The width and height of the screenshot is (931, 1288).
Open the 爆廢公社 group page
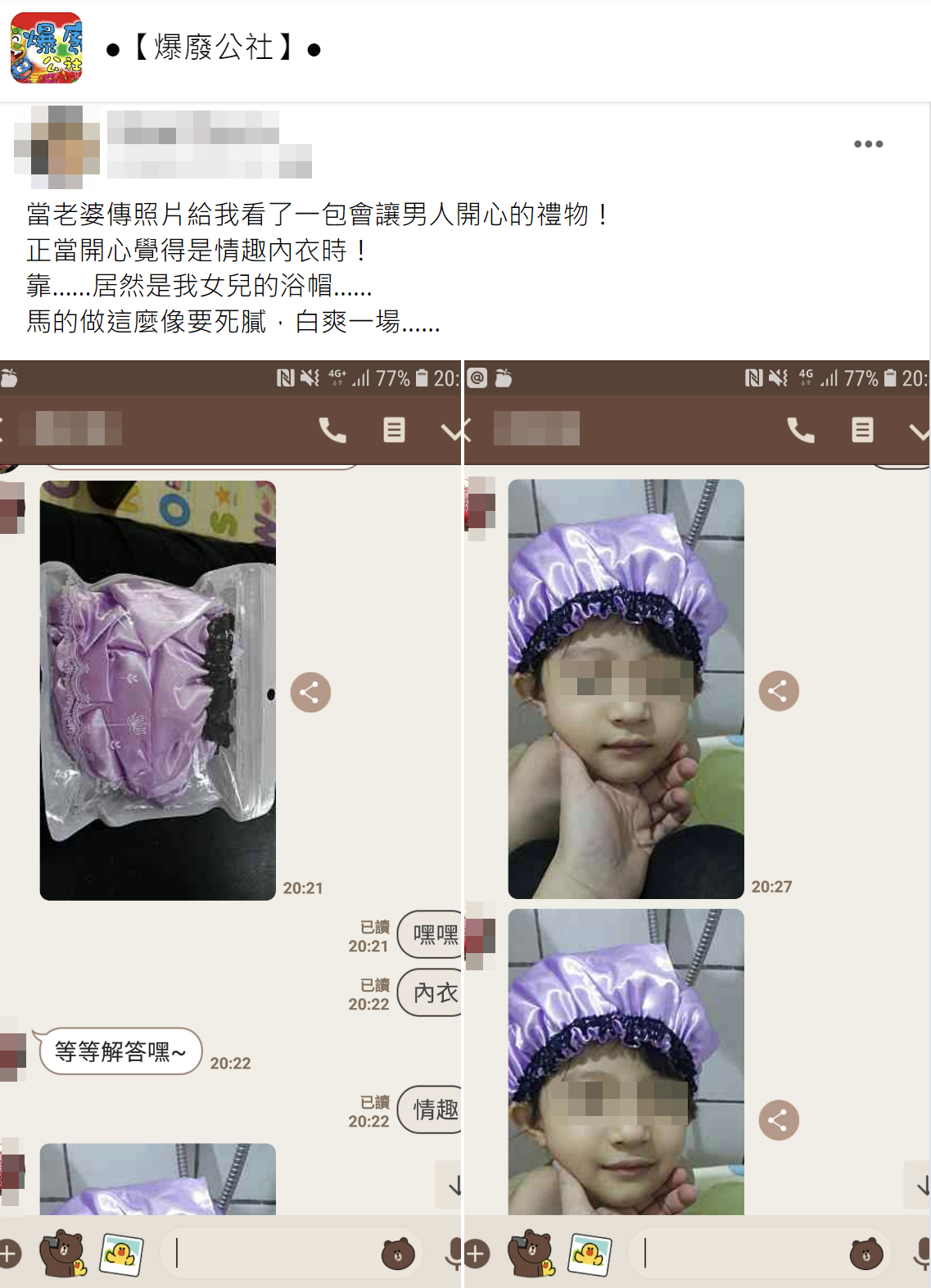[x=213, y=48]
